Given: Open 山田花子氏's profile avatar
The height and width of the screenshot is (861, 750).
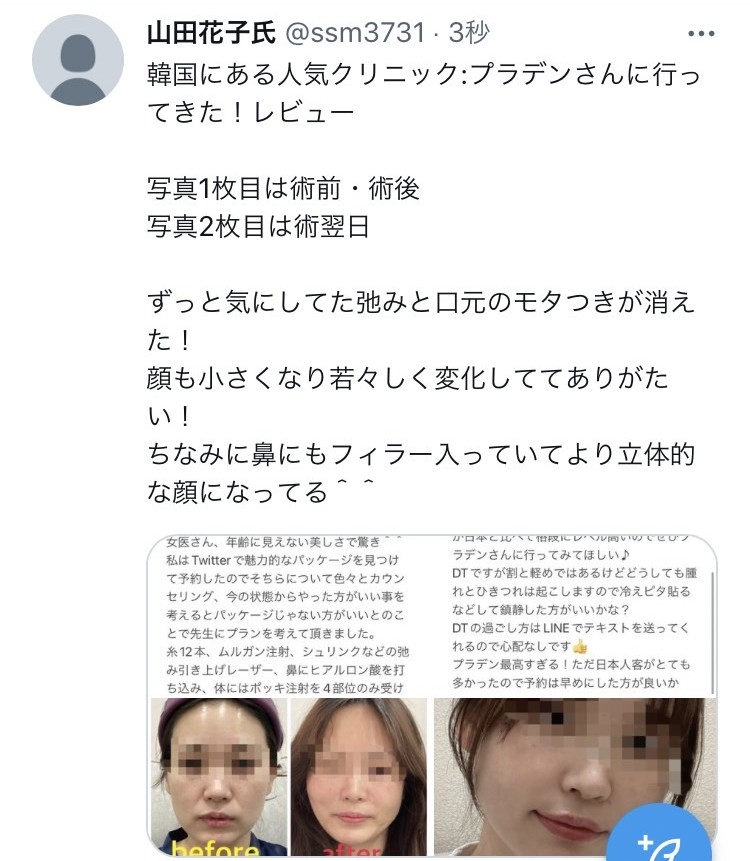Looking at the screenshot, I should coord(78,60).
